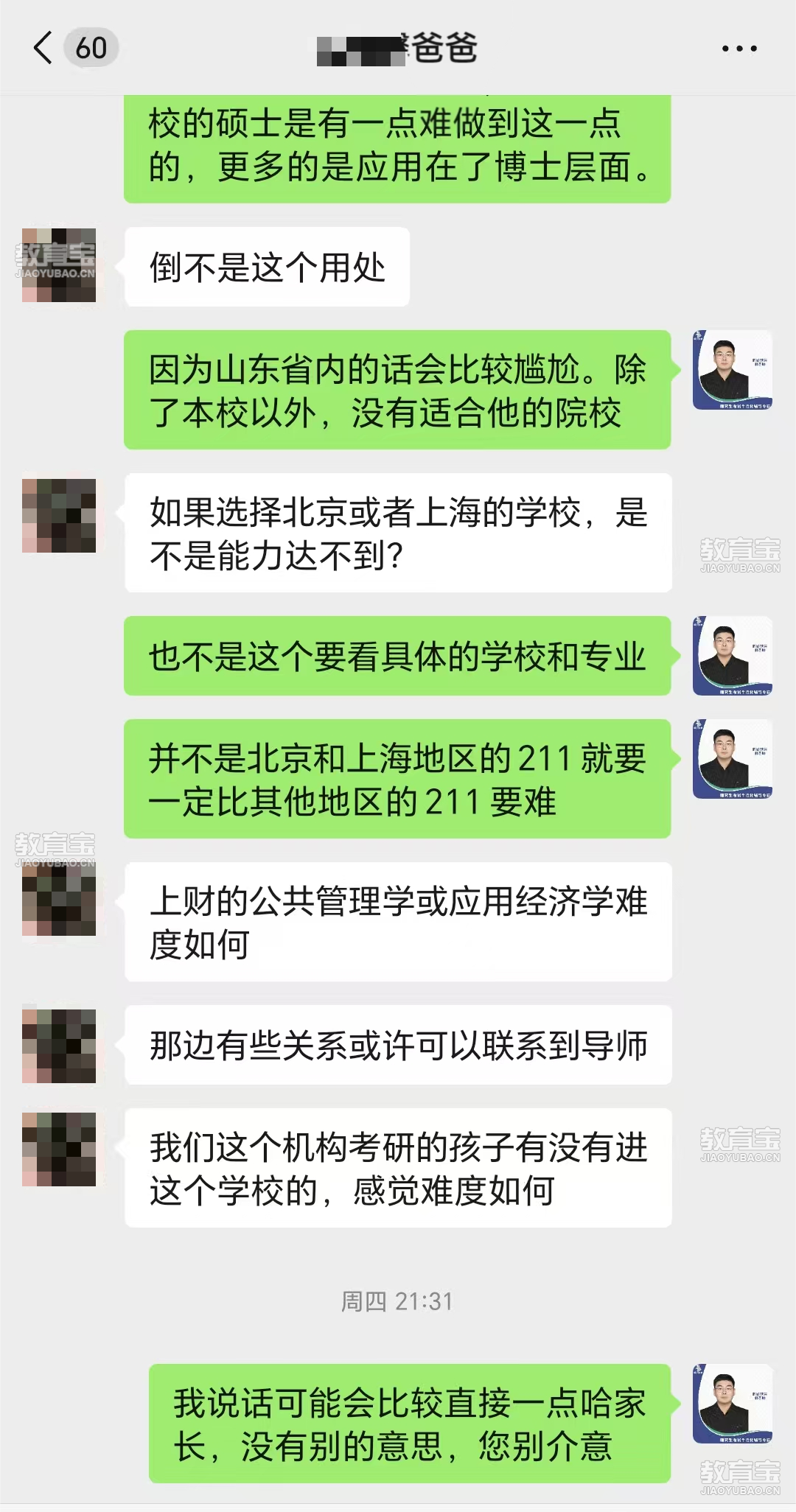This screenshot has width=796, height=1512.
Task: Tap parent's avatar beside 如果选择北京或者上海 message
Action: [59, 516]
